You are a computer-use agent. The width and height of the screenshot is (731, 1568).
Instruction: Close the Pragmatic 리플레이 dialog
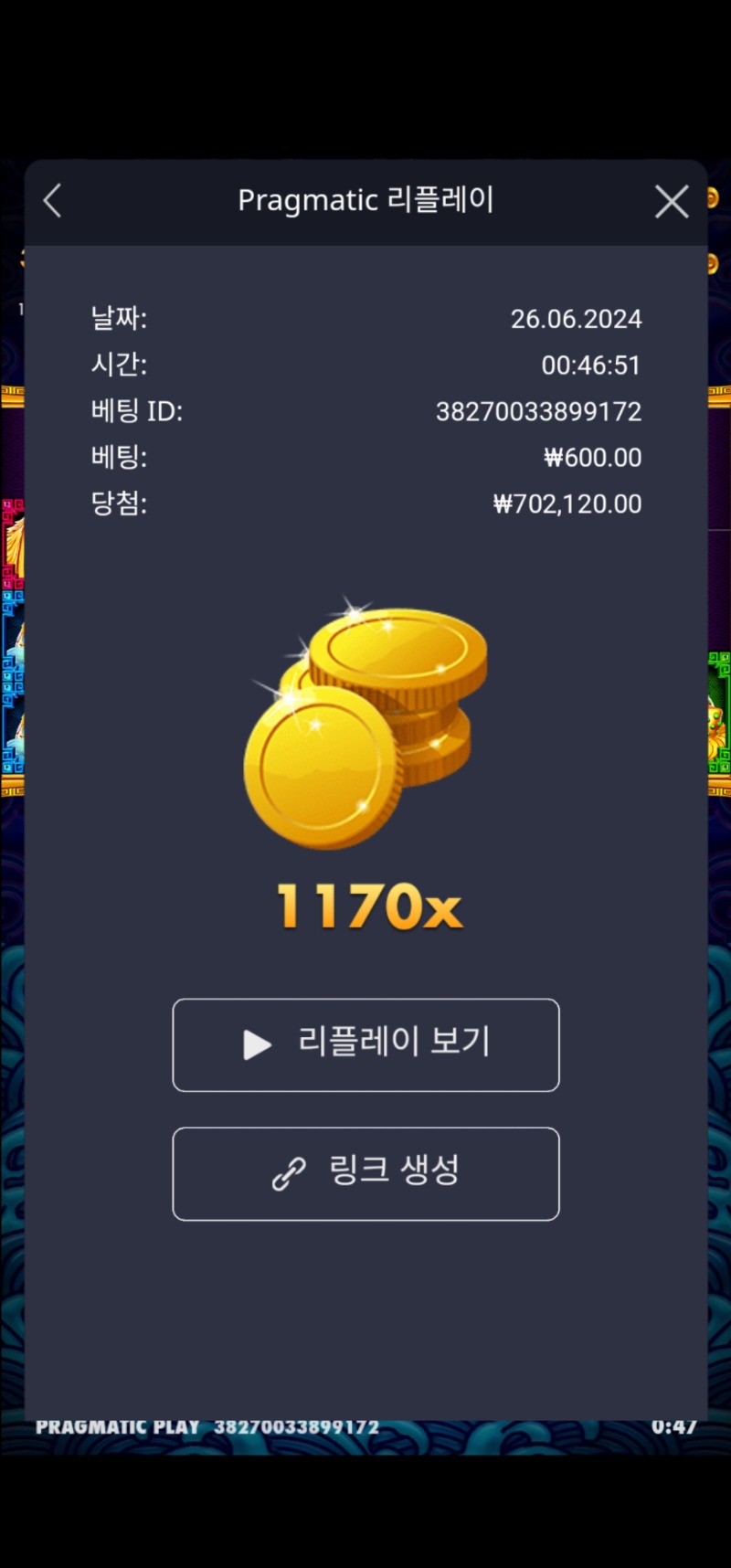(672, 201)
